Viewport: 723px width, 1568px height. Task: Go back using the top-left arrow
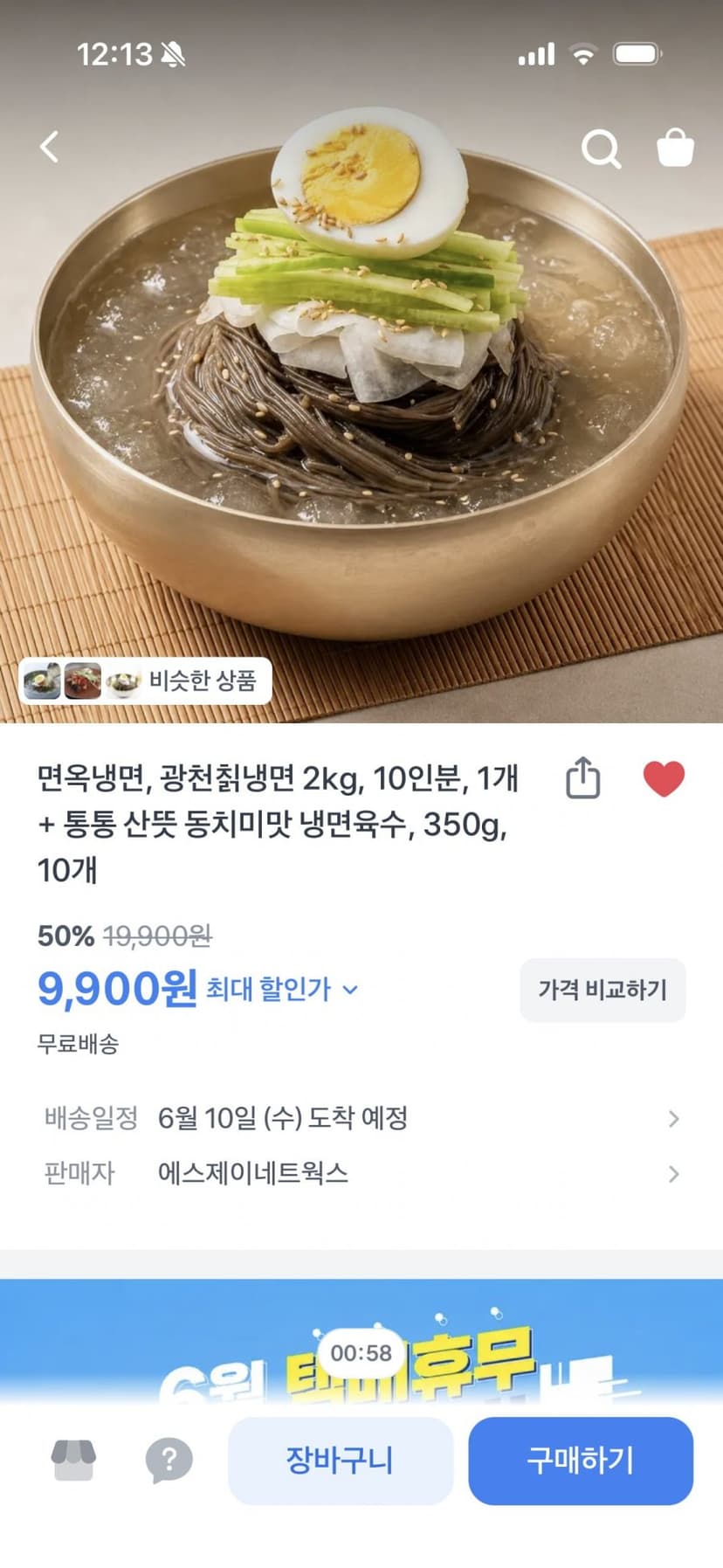(x=50, y=147)
